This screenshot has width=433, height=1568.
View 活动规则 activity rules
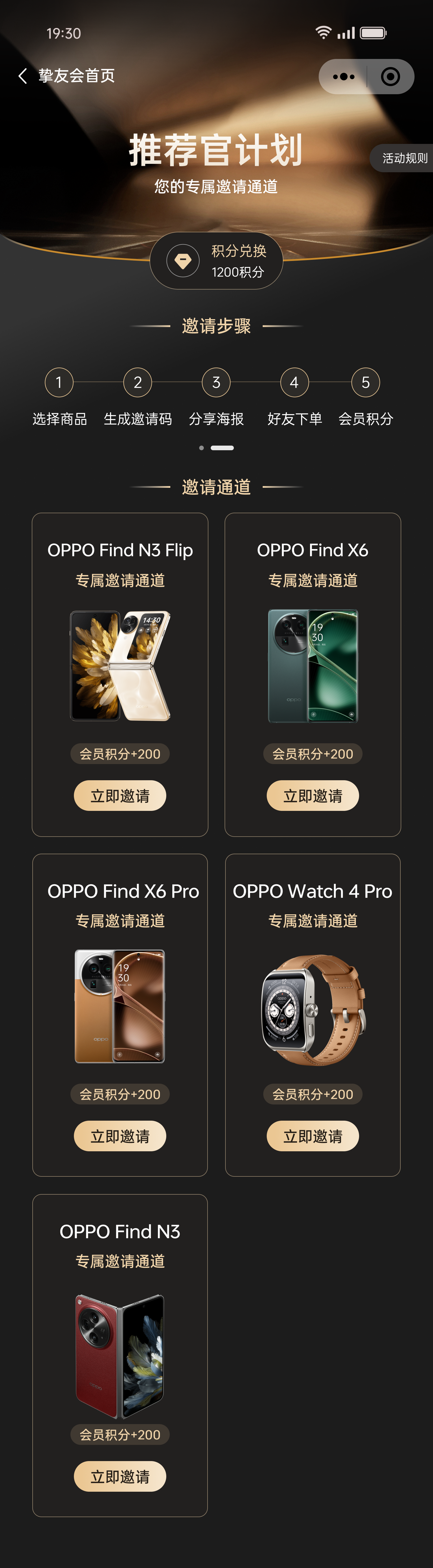click(403, 158)
